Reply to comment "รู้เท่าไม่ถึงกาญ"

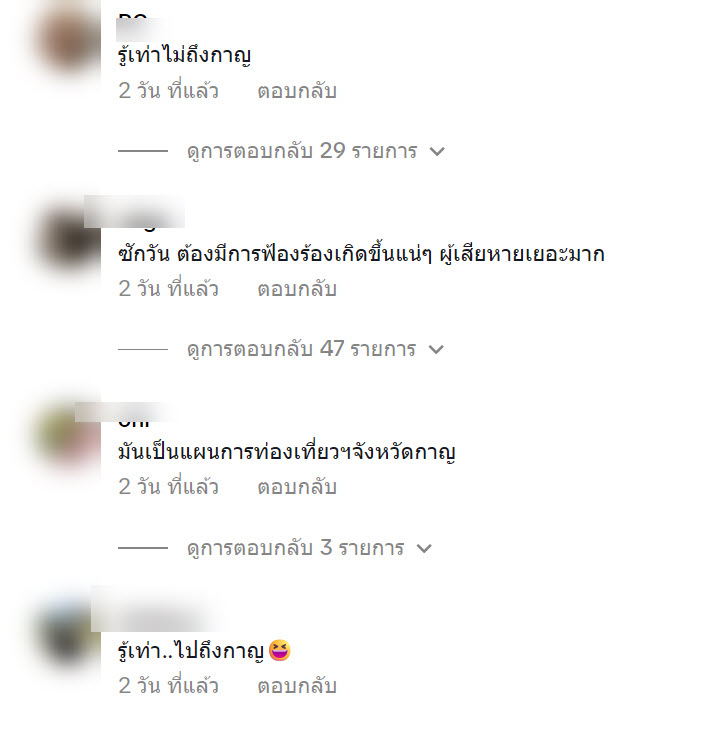[297, 91]
